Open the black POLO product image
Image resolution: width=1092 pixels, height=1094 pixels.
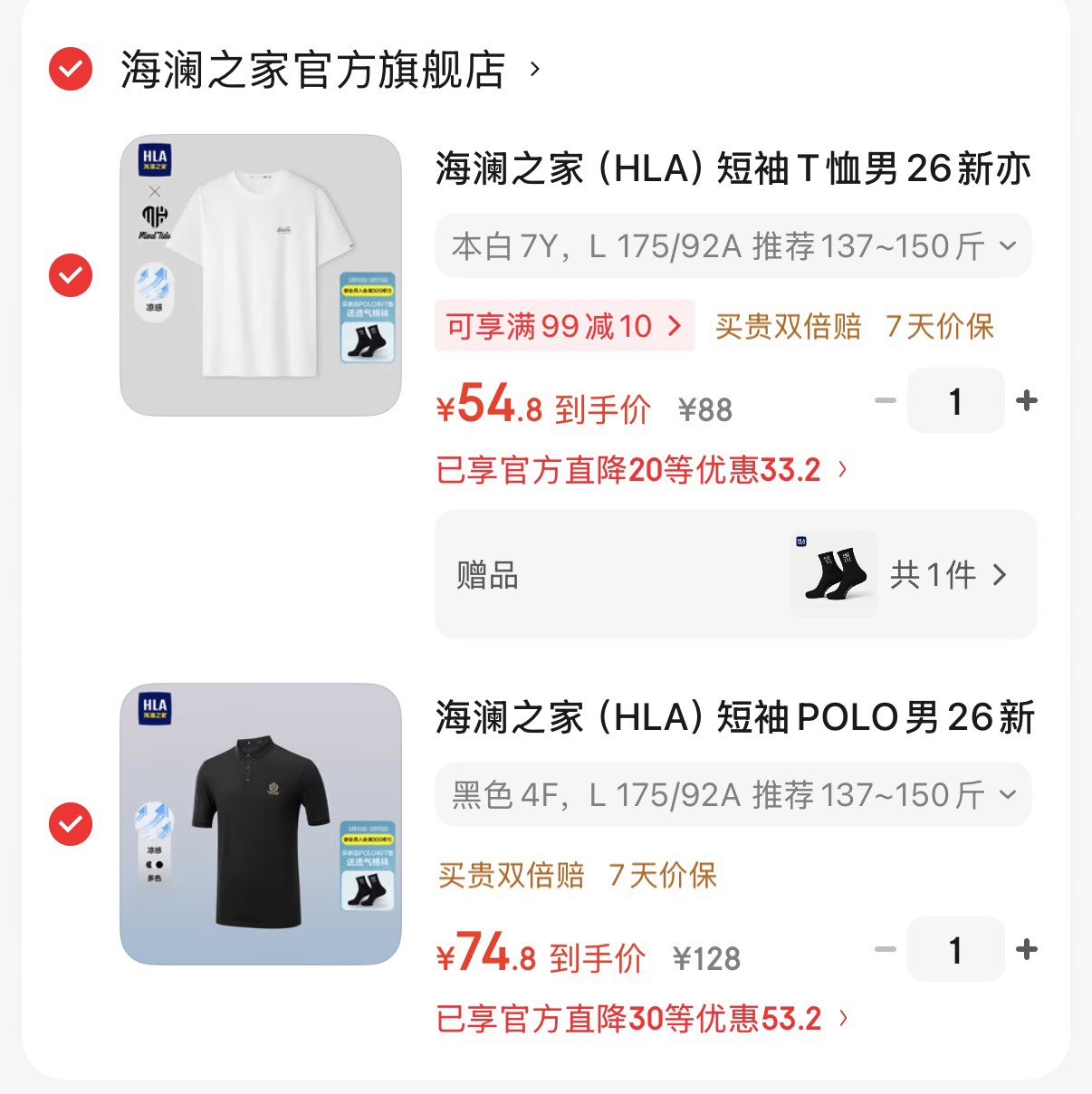[x=261, y=824]
